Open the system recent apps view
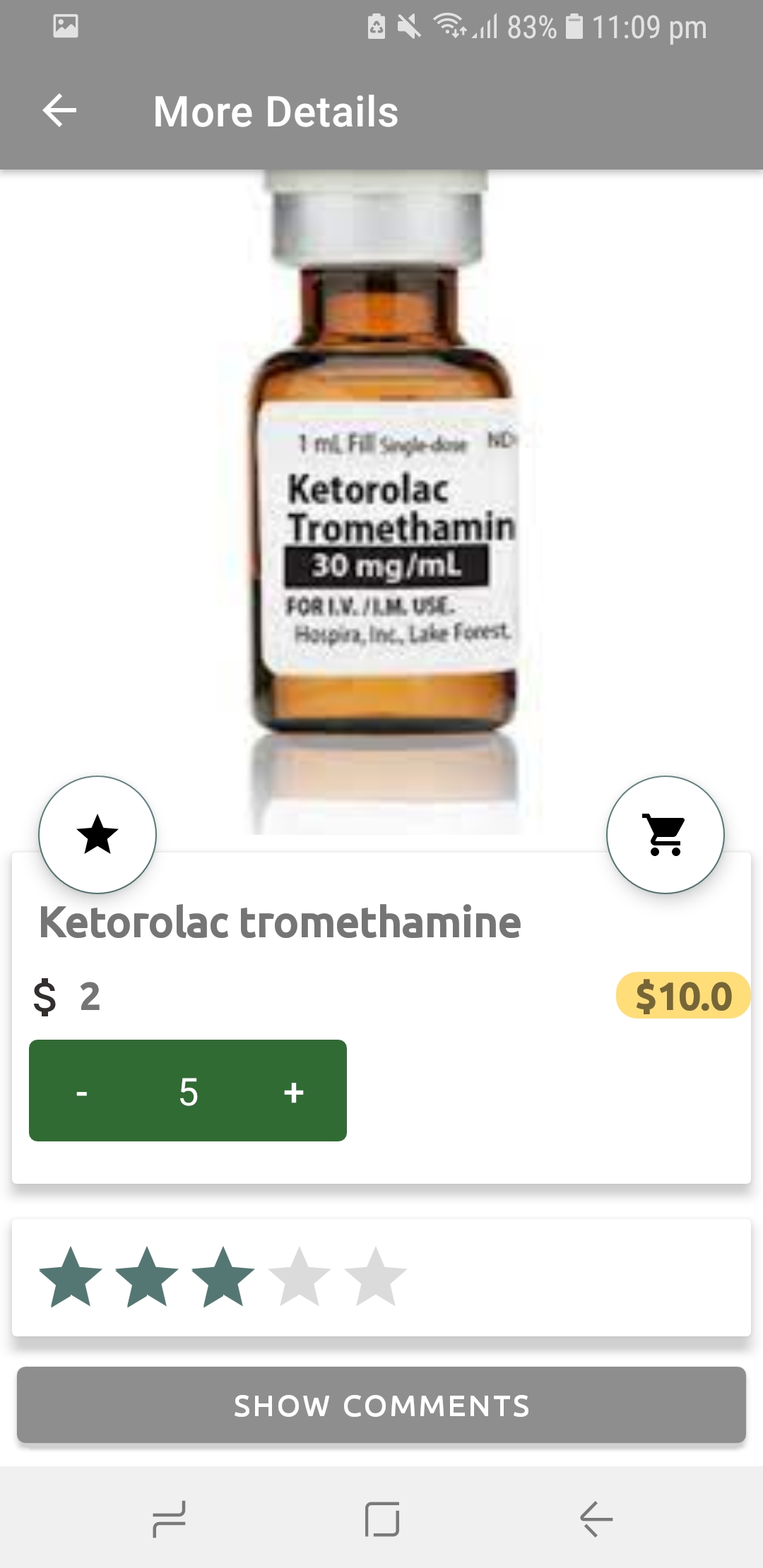 pos(169,1519)
